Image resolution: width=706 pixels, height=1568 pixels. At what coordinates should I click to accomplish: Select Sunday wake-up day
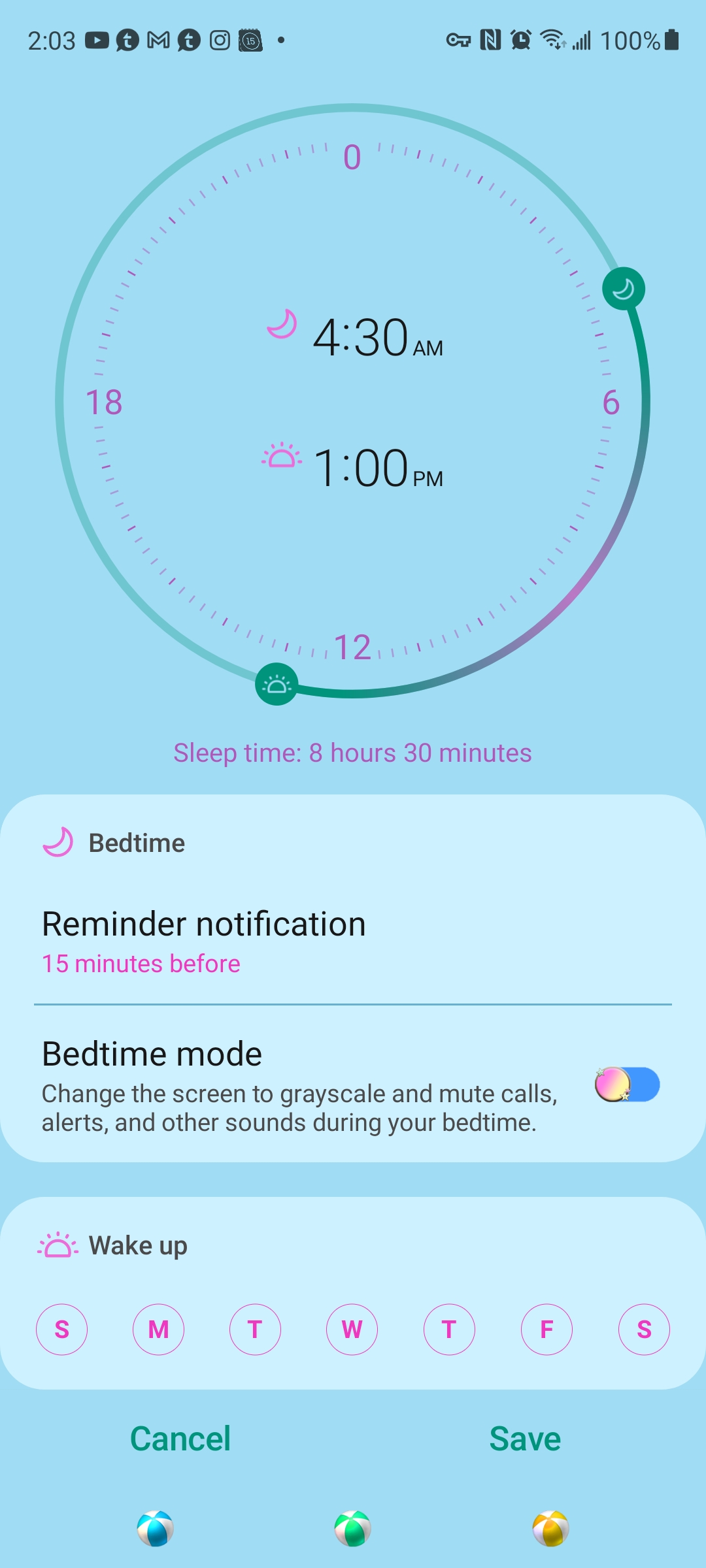pyautogui.click(x=61, y=1330)
